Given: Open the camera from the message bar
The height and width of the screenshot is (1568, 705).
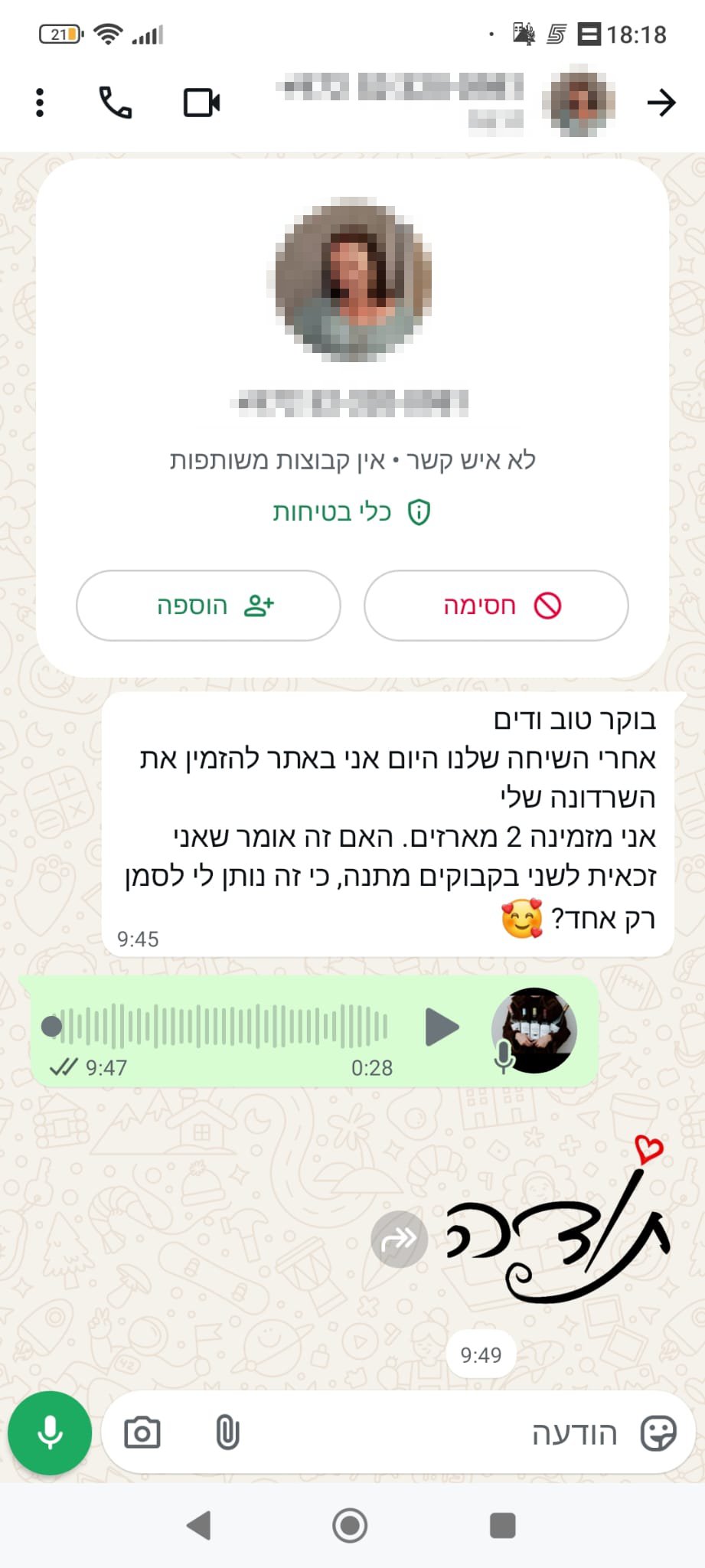Looking at the screenshot, I should (142, 1432).
